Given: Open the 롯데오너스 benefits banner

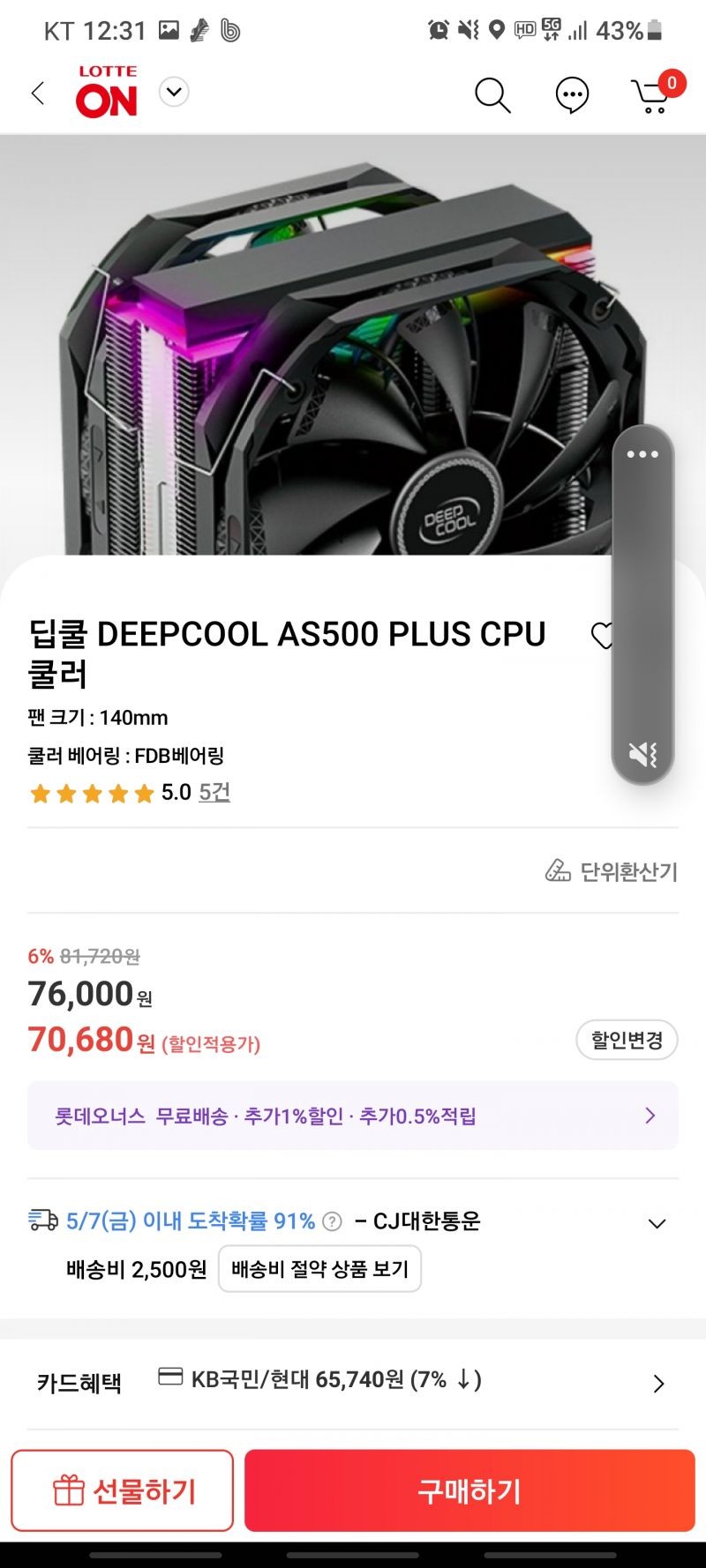Looking at the screenshot, I should click(353, 1116).
